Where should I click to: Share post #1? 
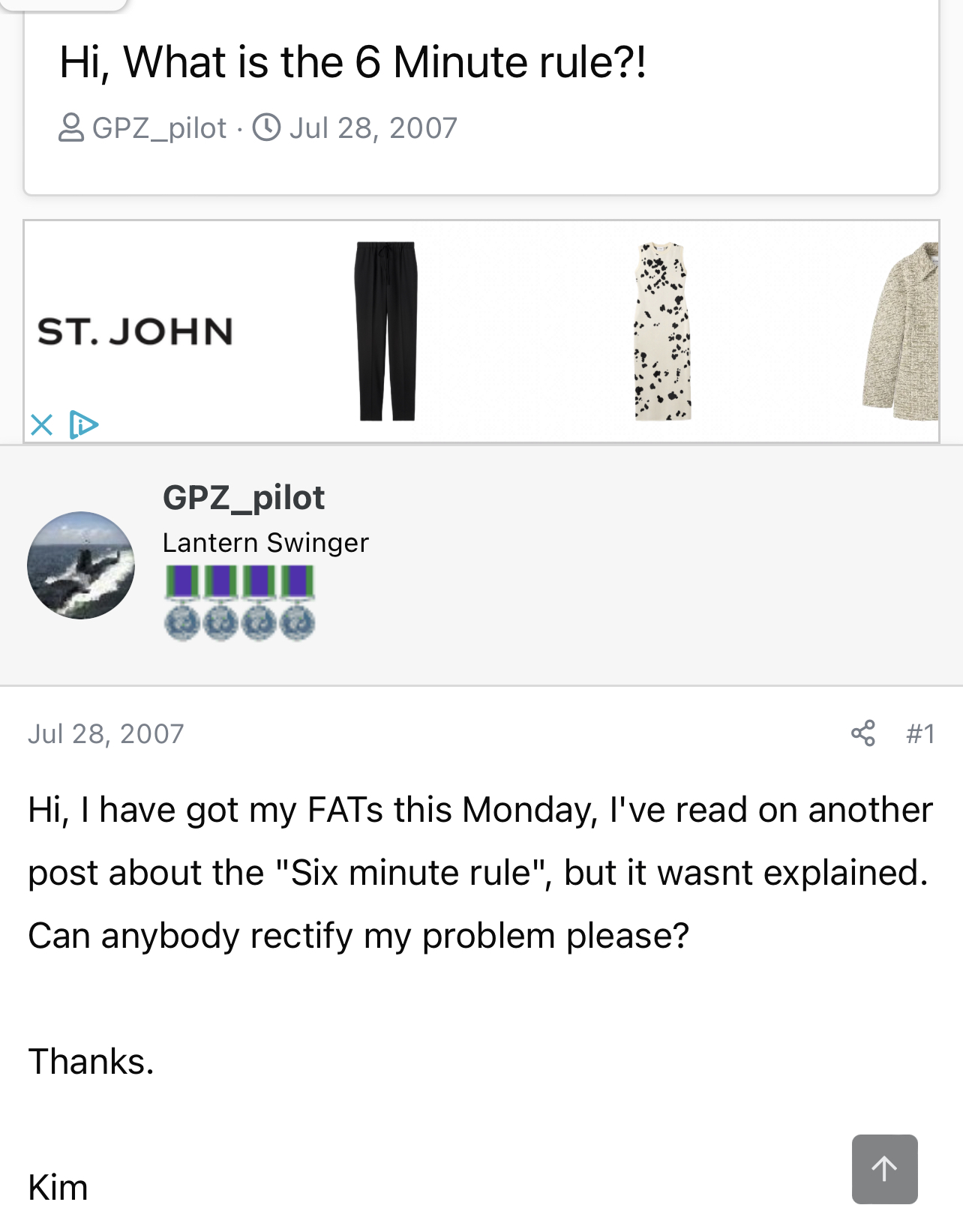pyautogui.click(x=862, y=733)
